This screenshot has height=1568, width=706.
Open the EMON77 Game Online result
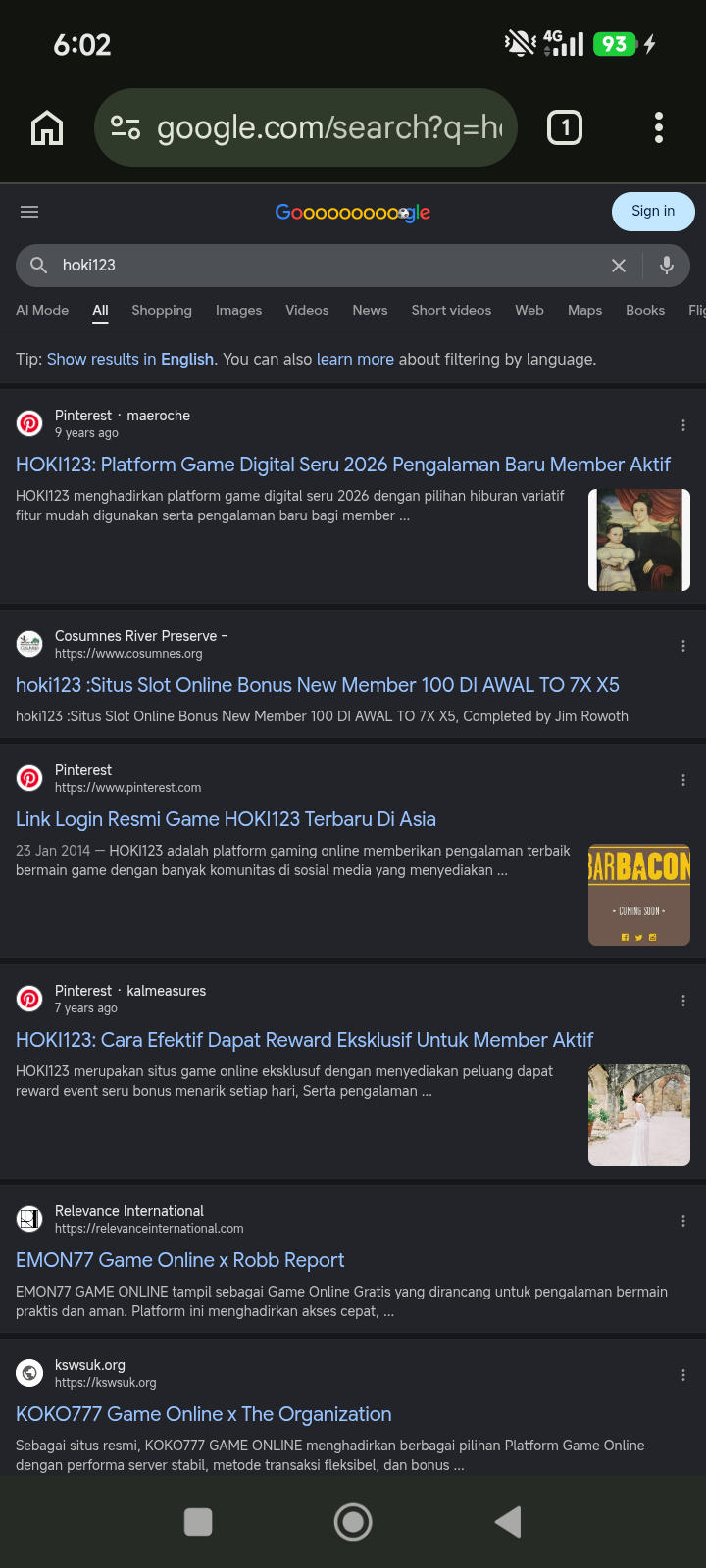pos(179,1260)
